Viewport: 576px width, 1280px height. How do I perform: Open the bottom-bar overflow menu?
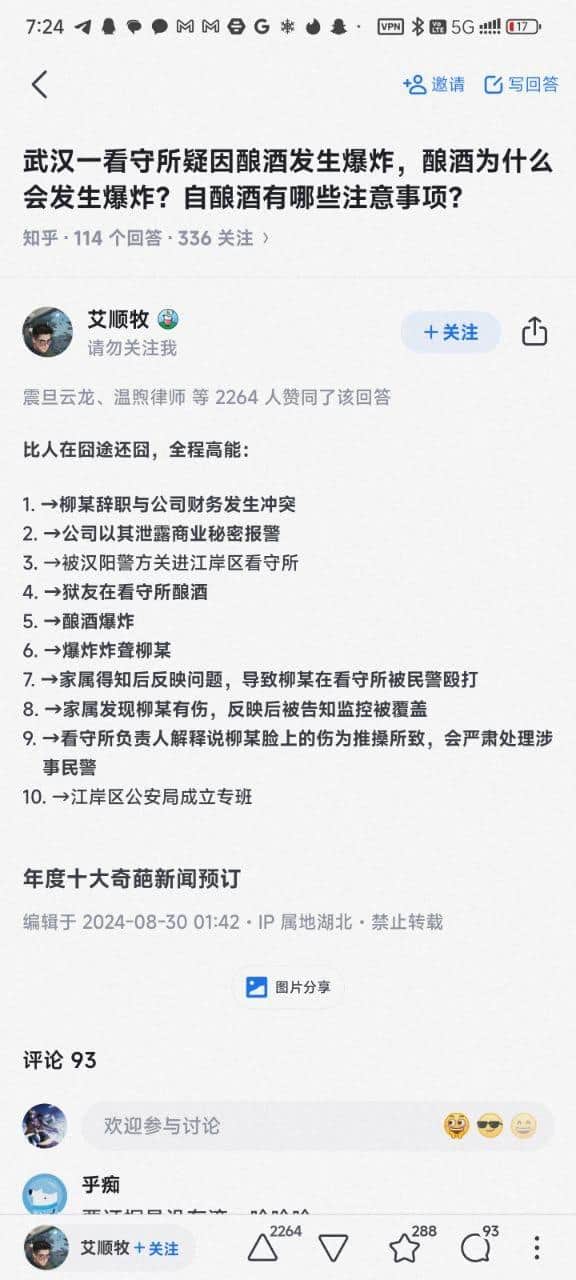tap(537, 1247)
